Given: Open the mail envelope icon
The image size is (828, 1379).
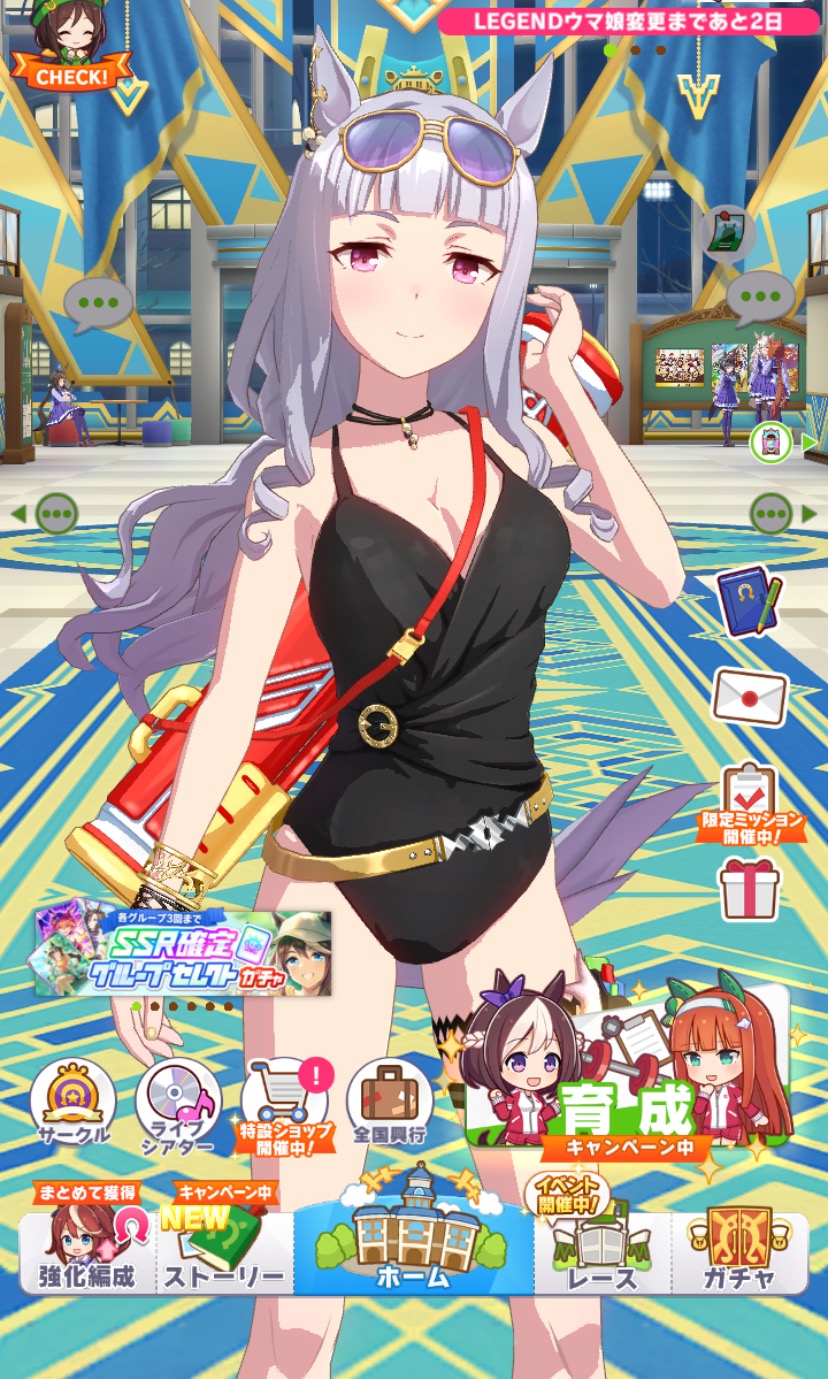Looking at the screenshot, I should [750, 696].
